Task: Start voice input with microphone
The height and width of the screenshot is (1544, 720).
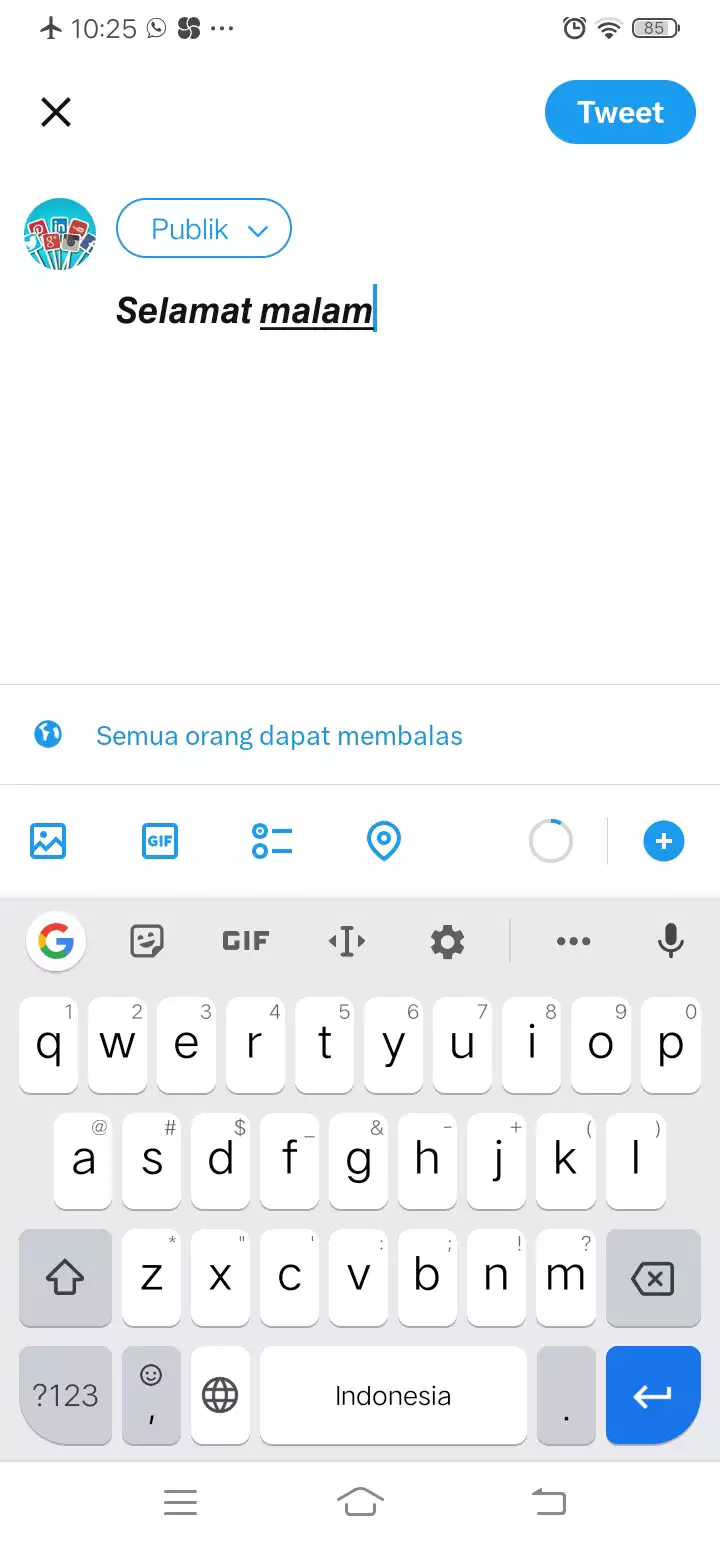Action: (670, 941)
